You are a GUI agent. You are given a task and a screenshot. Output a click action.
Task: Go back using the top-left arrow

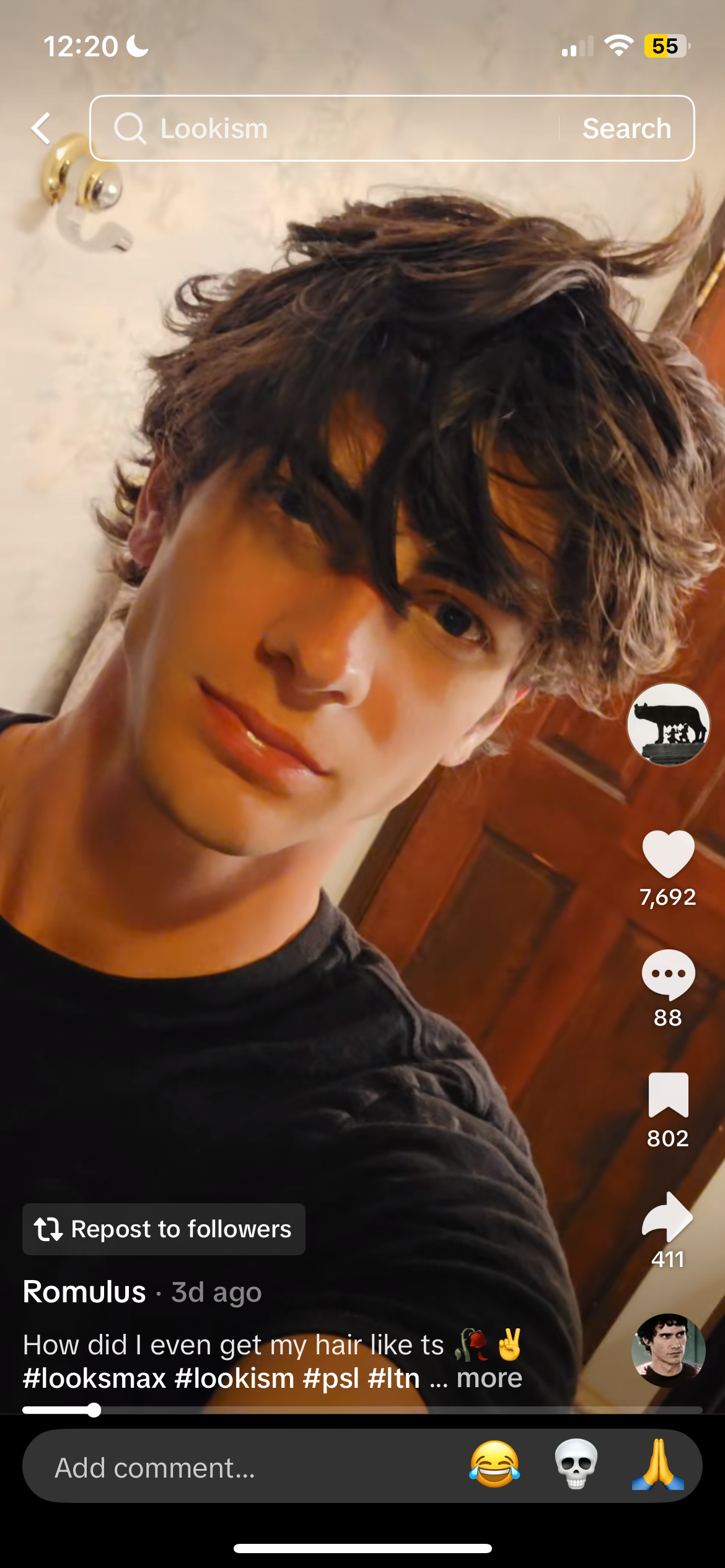pyautogui.click(x=42, y=128)
